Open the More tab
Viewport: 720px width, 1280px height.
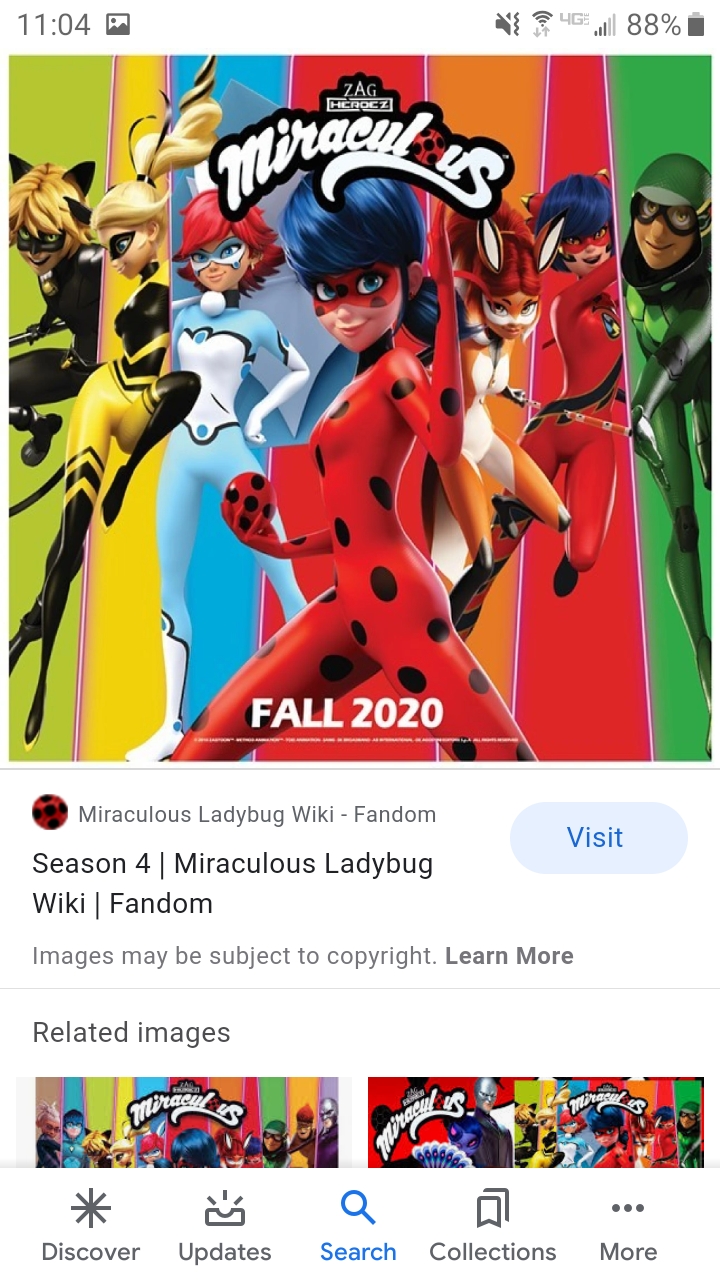point(628,1226)
